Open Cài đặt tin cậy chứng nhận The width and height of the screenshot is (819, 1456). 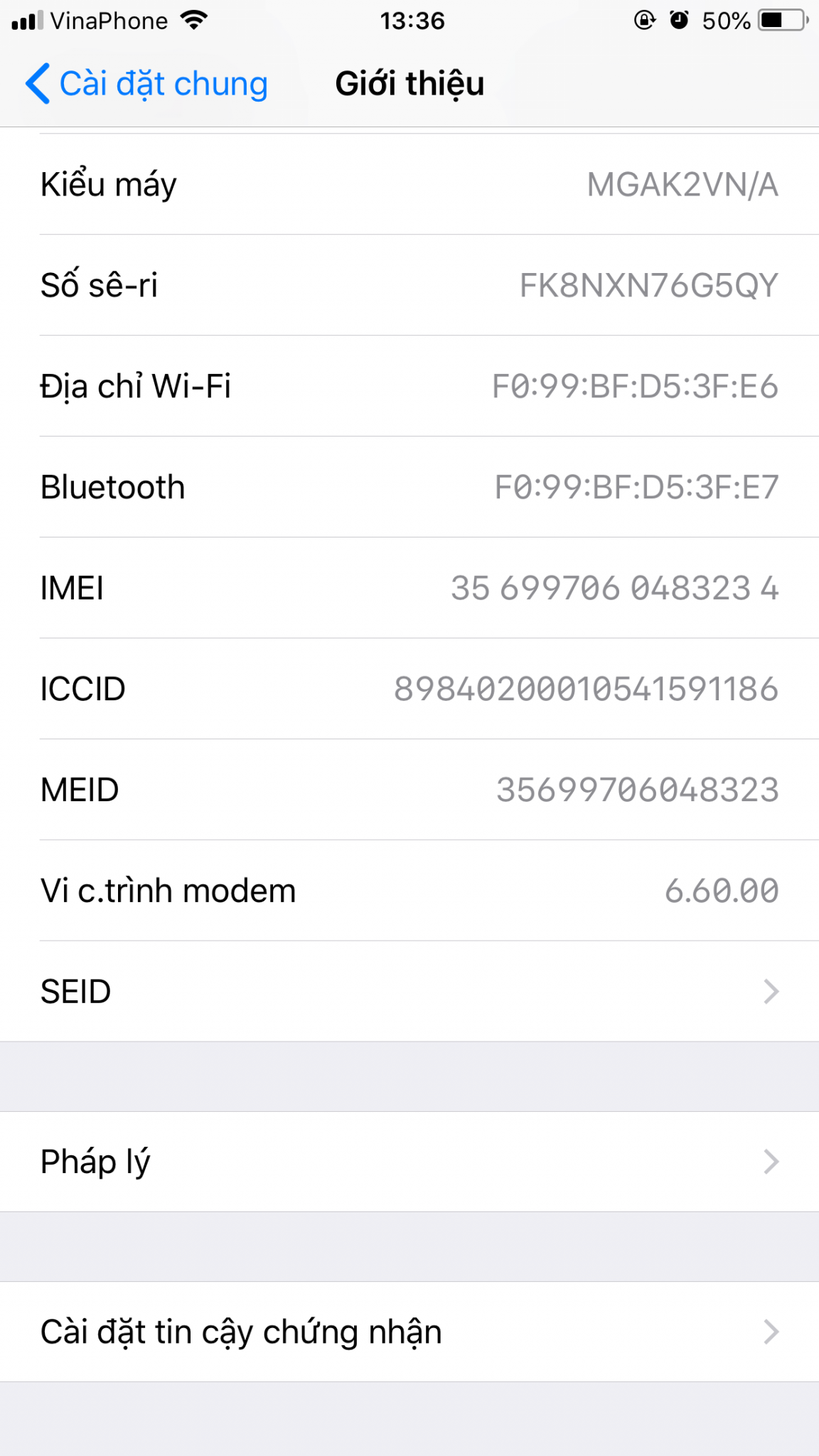[409, 1332]
